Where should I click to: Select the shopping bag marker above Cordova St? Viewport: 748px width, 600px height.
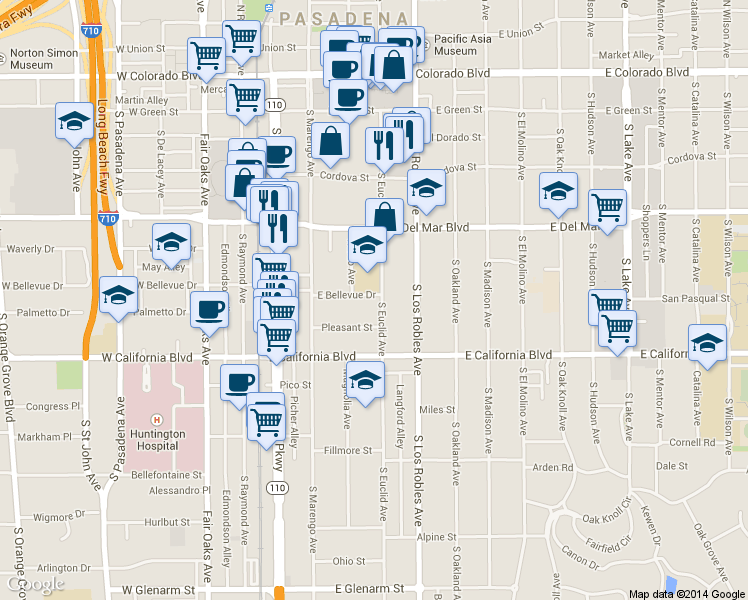tap(330, 143)
